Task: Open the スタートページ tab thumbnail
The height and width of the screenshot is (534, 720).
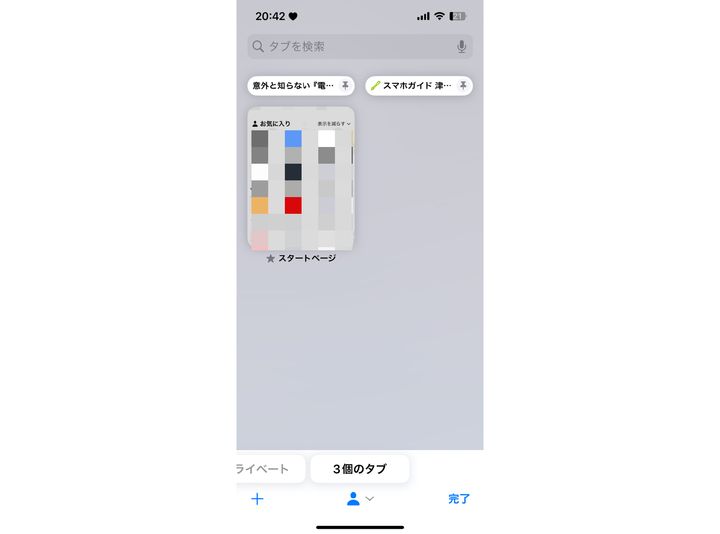Action: [x=300, y=178]
